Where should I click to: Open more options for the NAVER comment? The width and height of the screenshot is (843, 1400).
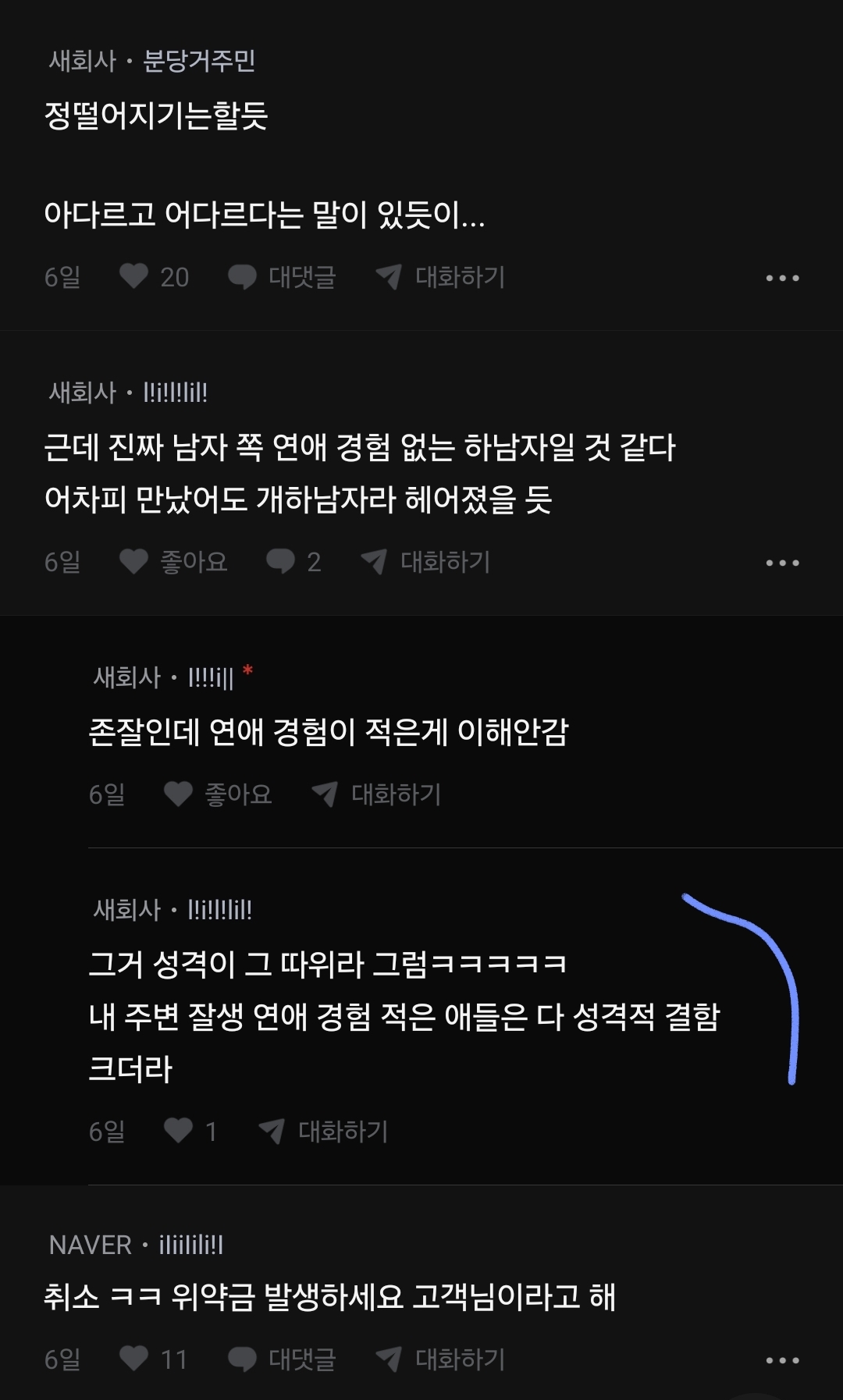(782, 1360)
